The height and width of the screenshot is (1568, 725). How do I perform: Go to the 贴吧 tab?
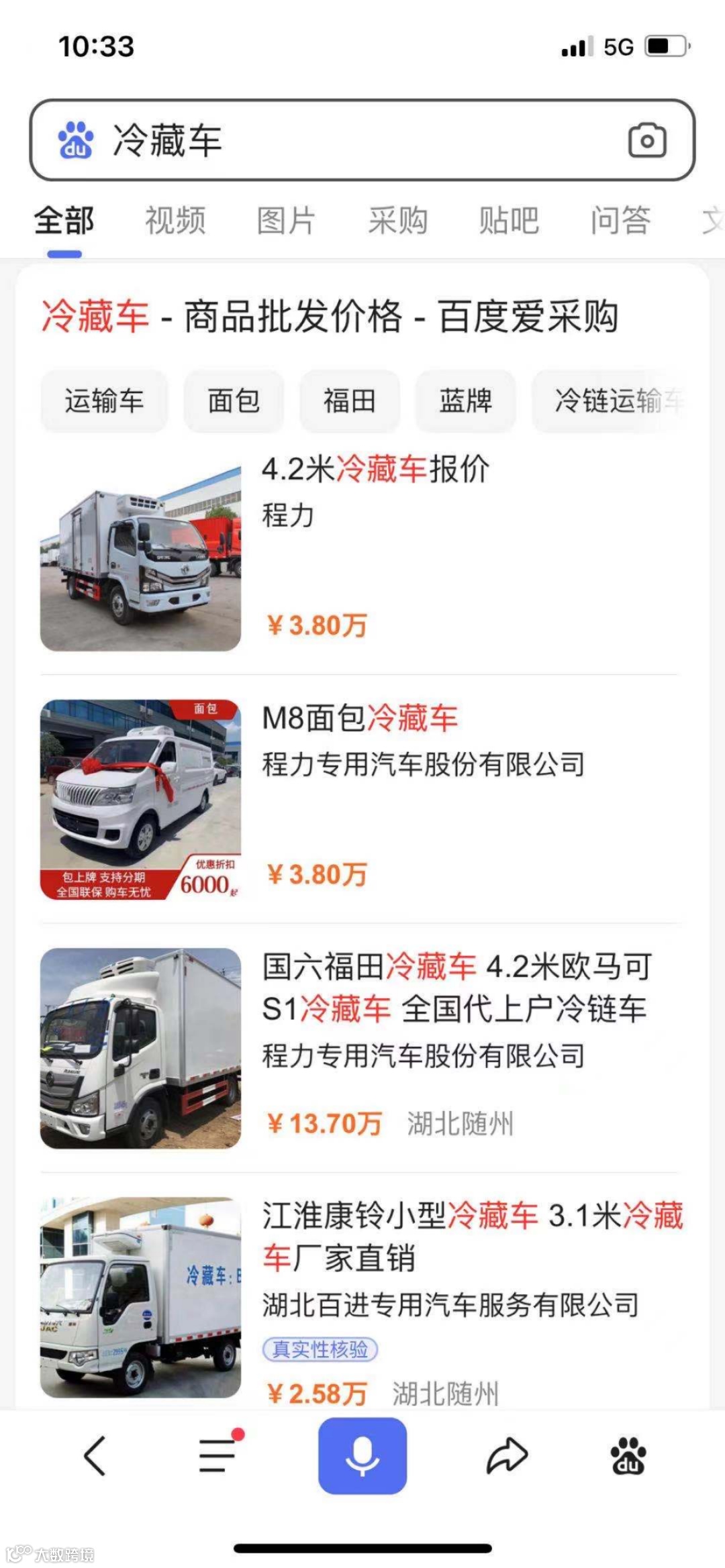pos(509,221)
